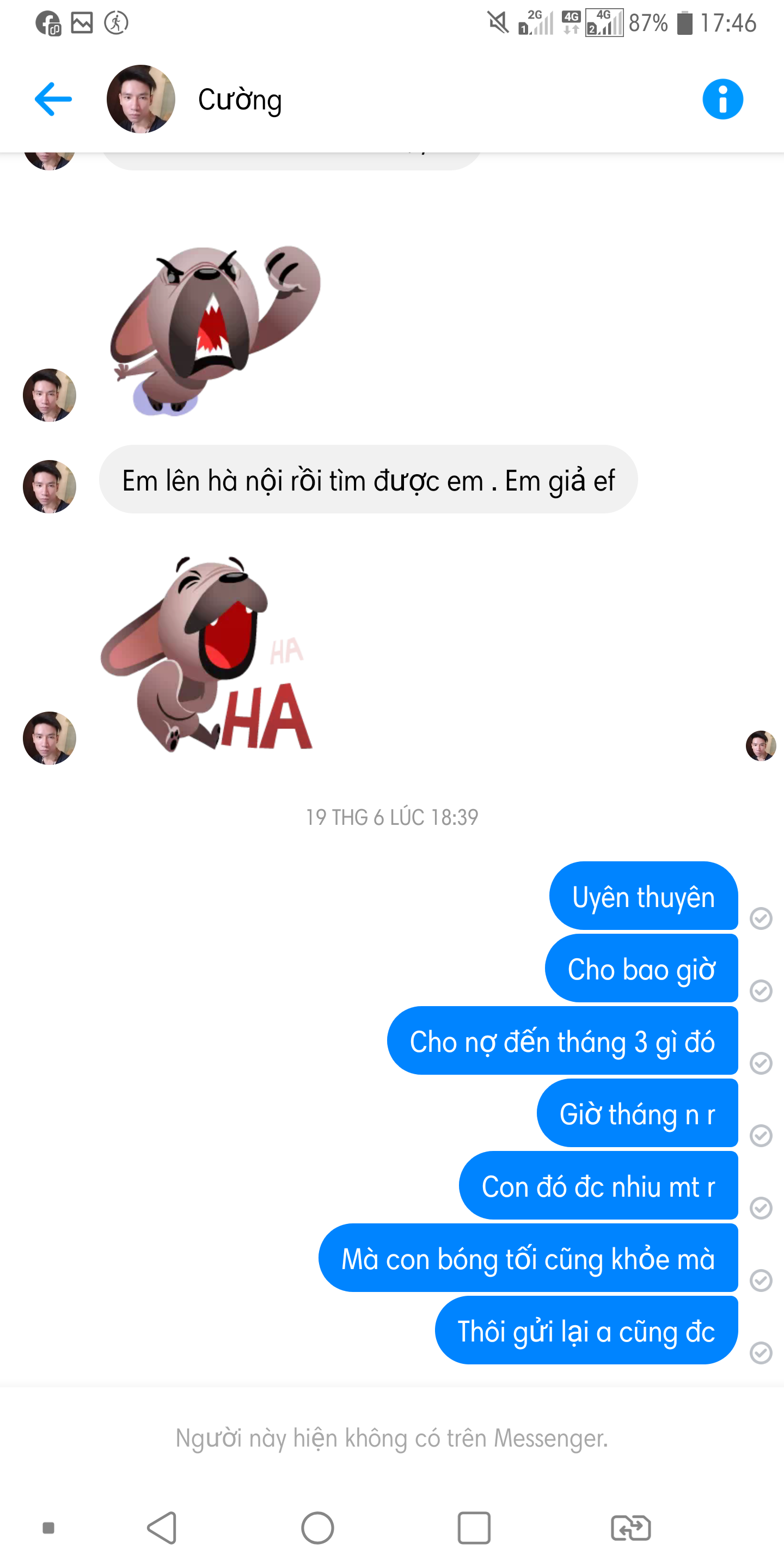Open Cường's profile from header name
Screen dimensions: 784x1568
point(240,100)
